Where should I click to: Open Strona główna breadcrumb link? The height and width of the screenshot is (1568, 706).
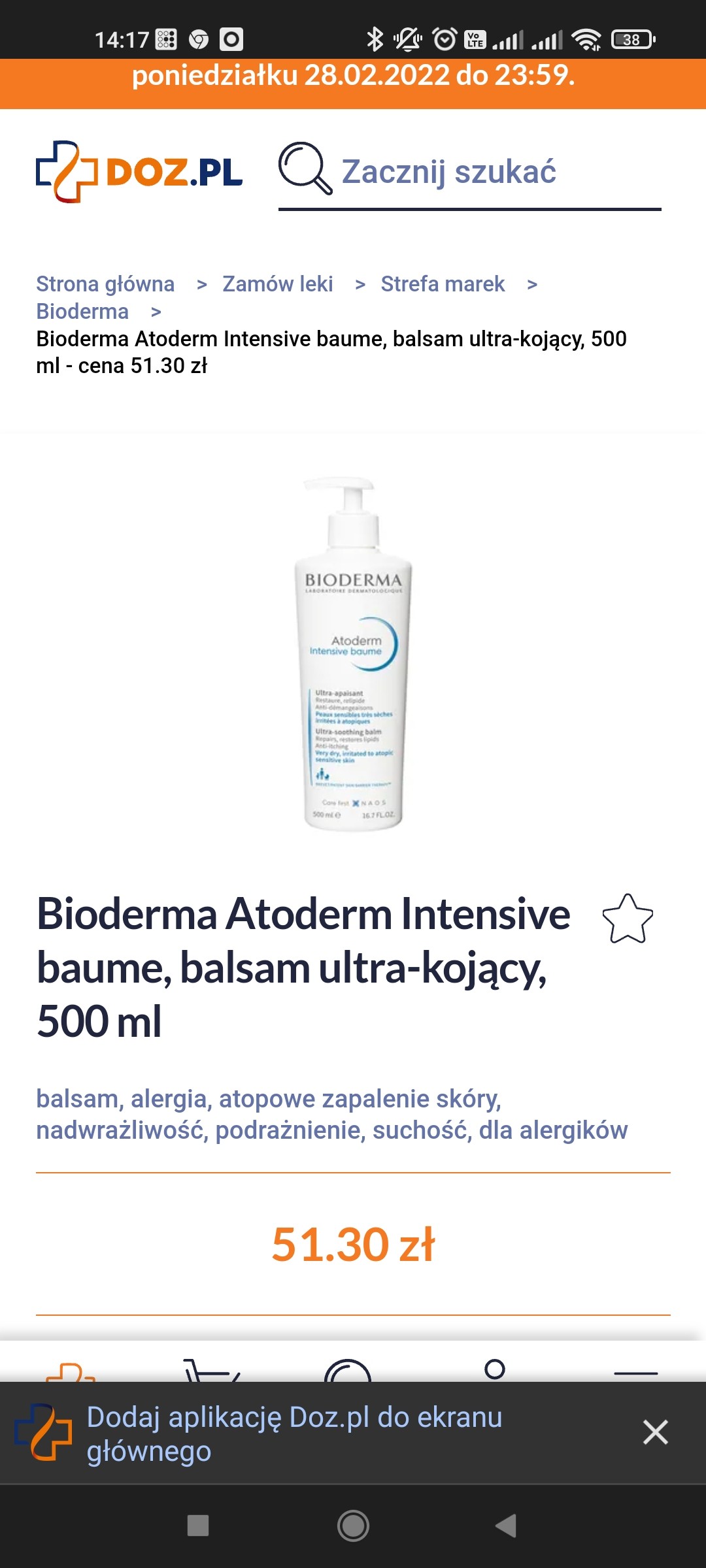coord(105,284)
